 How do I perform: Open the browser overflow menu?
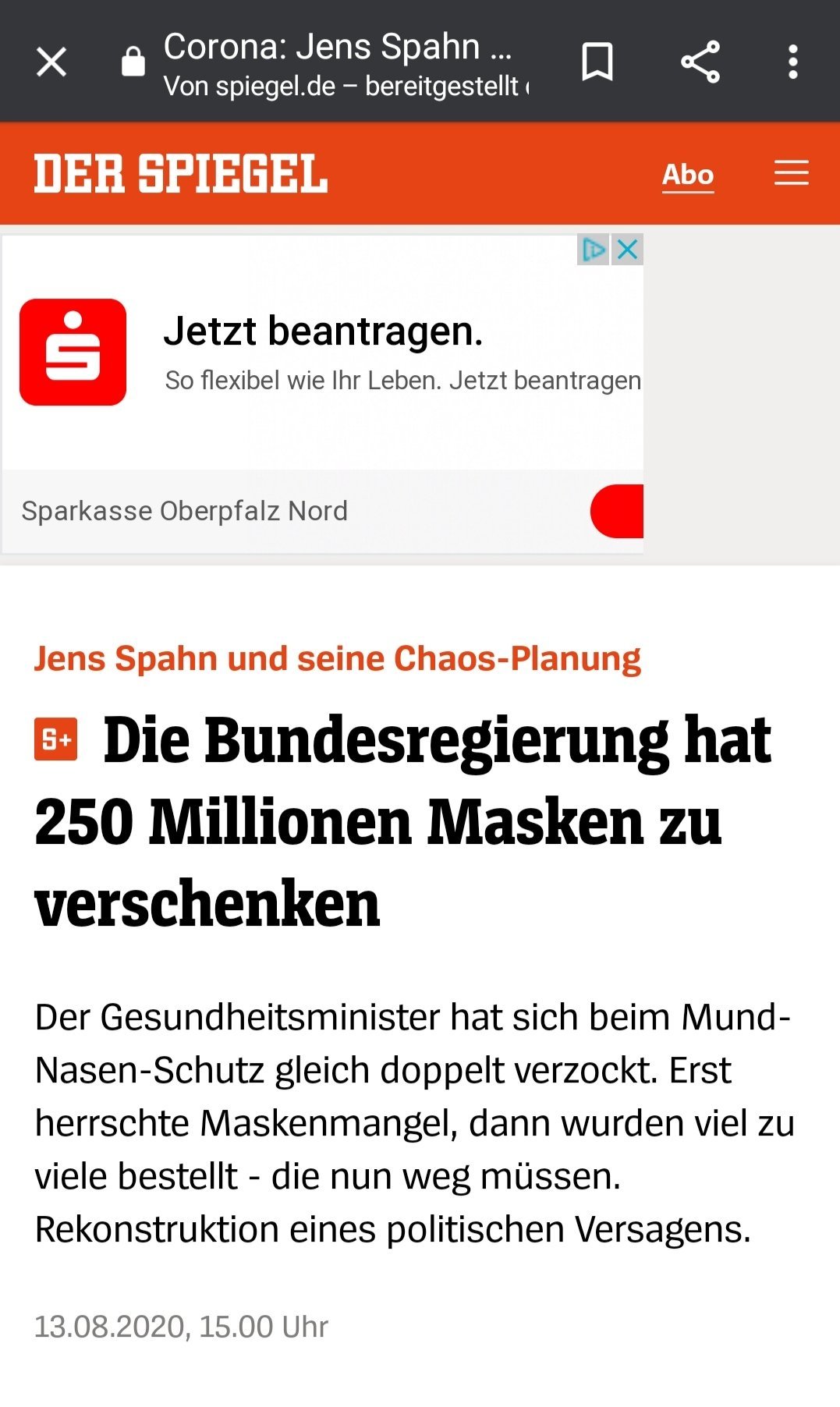click(792, 62)
